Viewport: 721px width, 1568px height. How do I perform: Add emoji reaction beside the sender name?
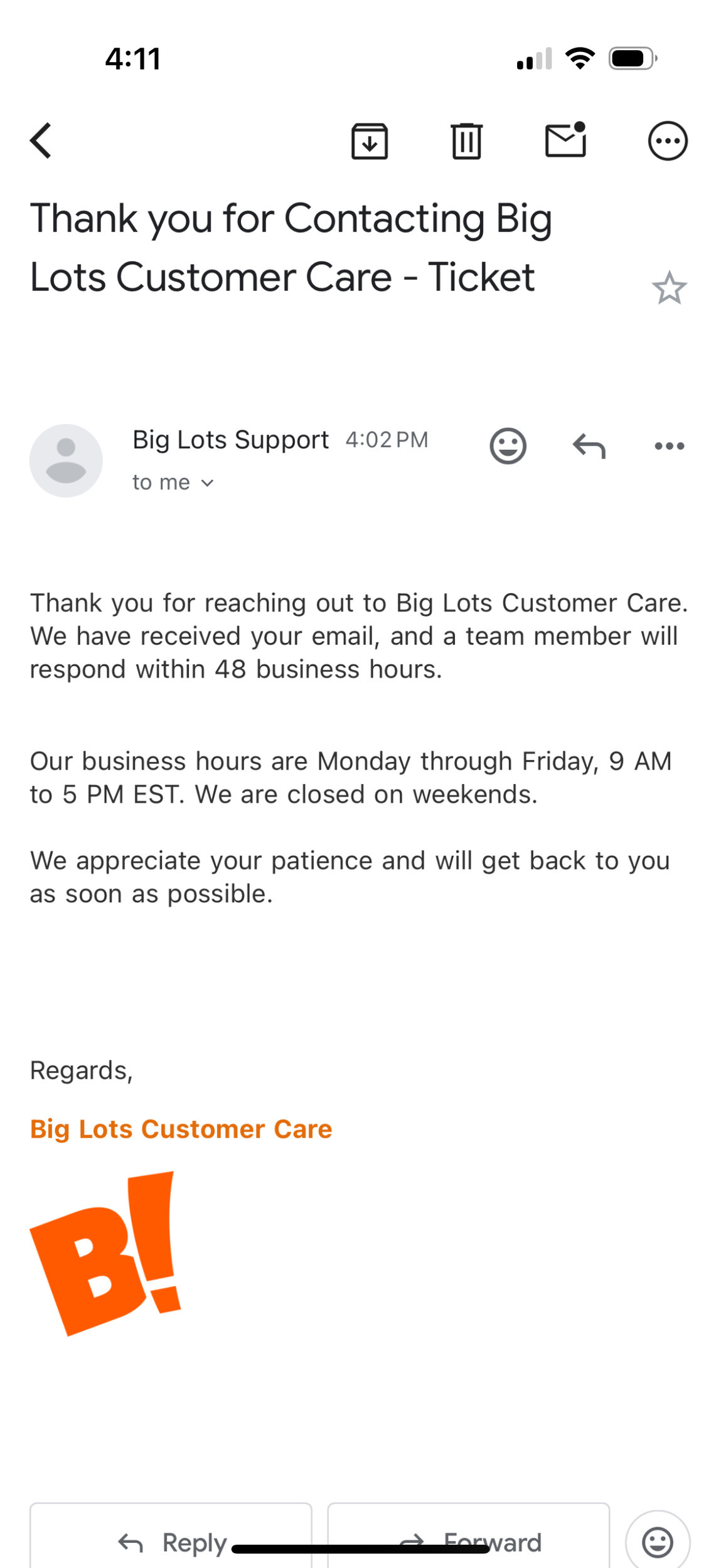(x=507, y=446)
